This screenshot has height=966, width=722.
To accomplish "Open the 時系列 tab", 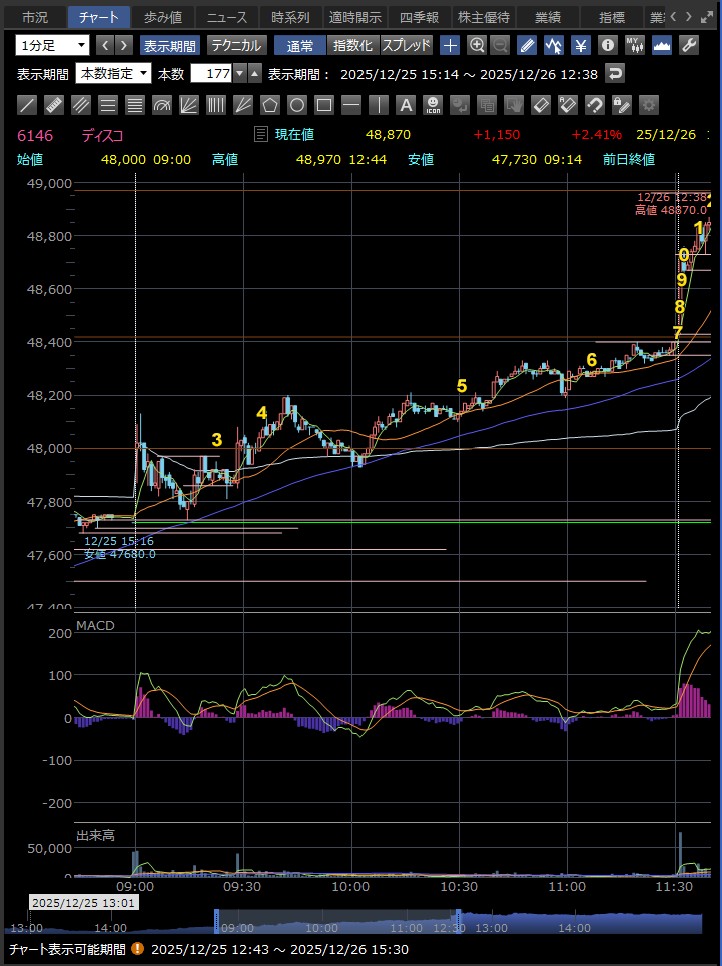I will coord(290,18).
